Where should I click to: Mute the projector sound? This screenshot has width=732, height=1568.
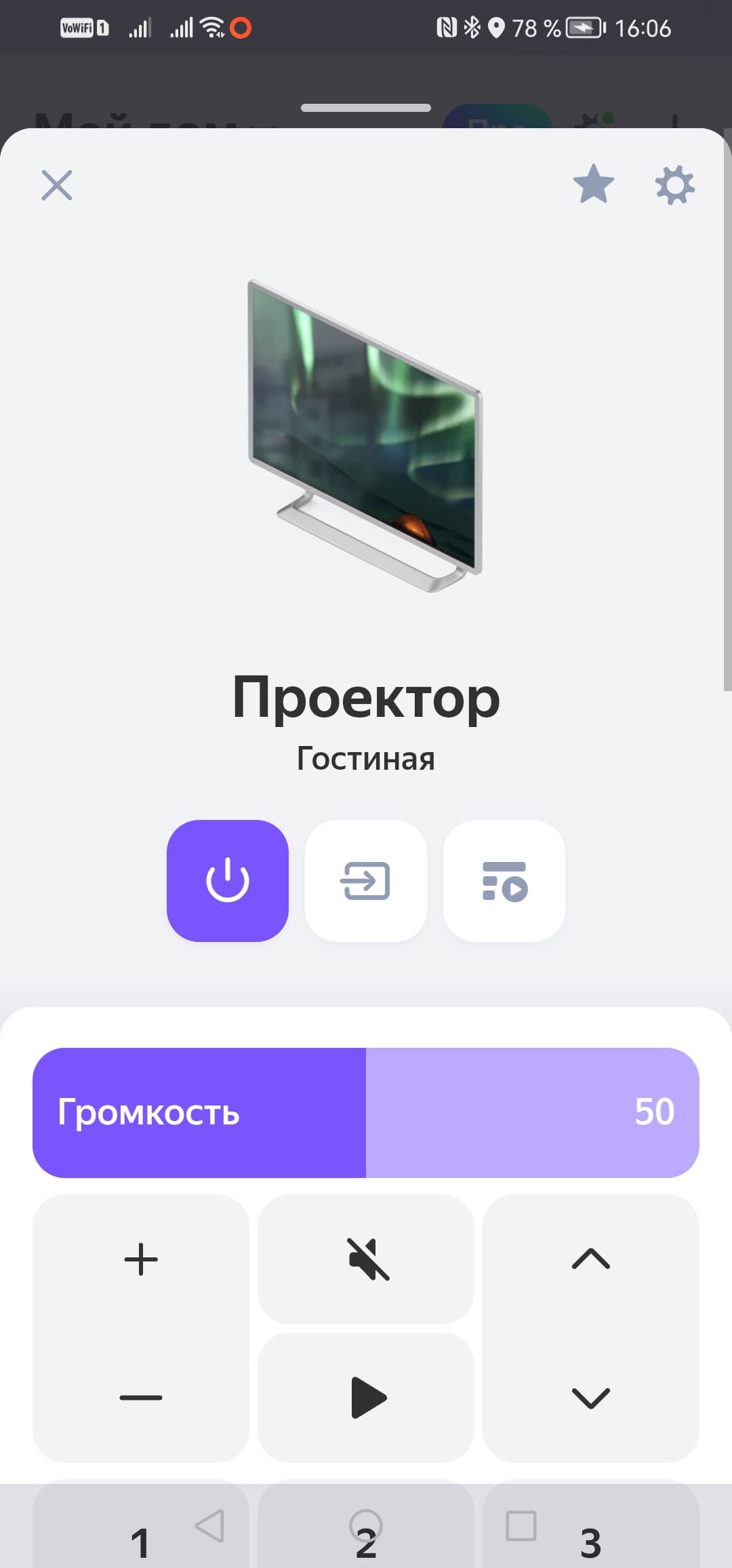[366, 1259]
